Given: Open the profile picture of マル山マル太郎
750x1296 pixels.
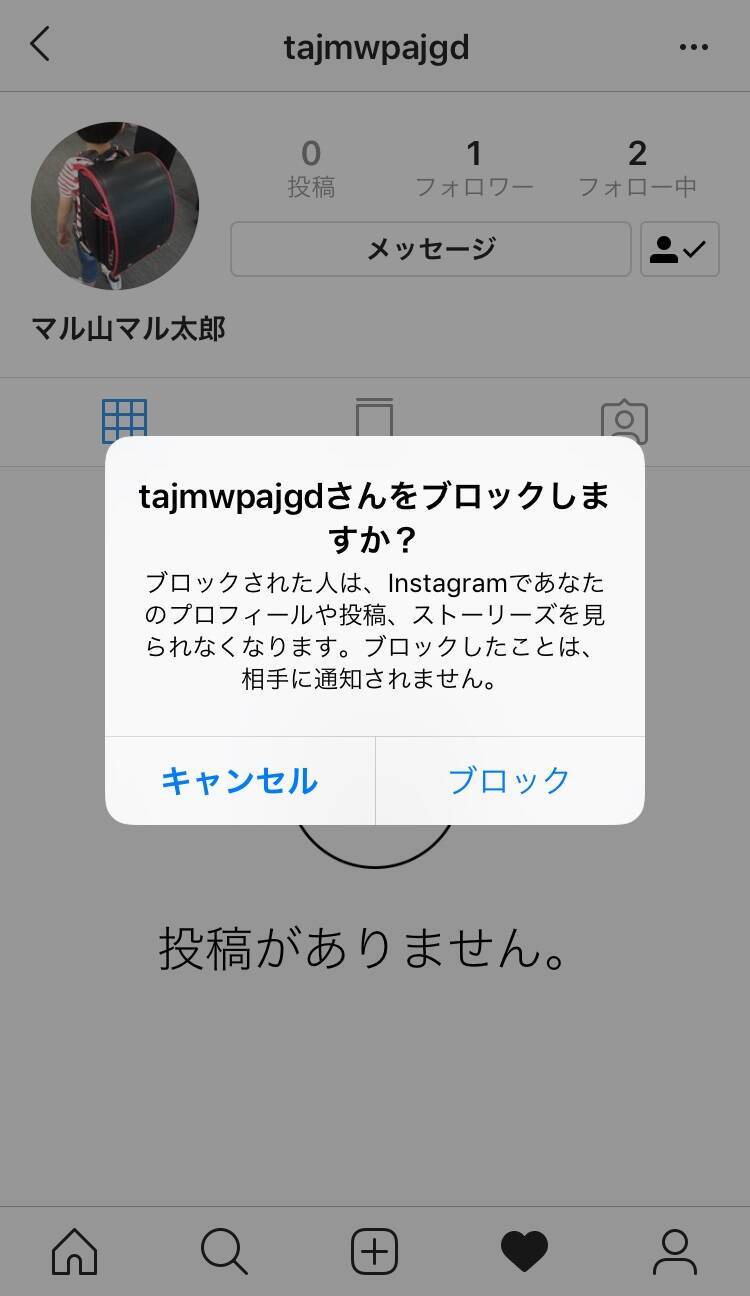Looking at the screenshot, I should coord(115,207).
